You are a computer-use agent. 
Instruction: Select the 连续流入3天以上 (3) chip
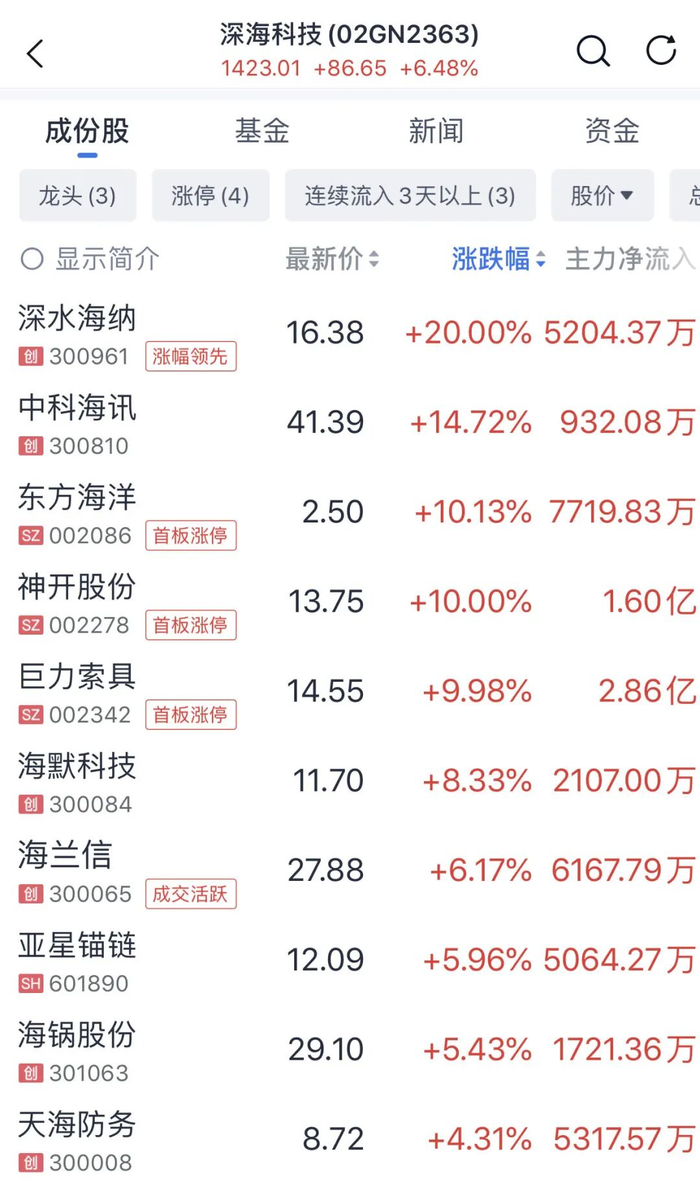tap(410, 195)
